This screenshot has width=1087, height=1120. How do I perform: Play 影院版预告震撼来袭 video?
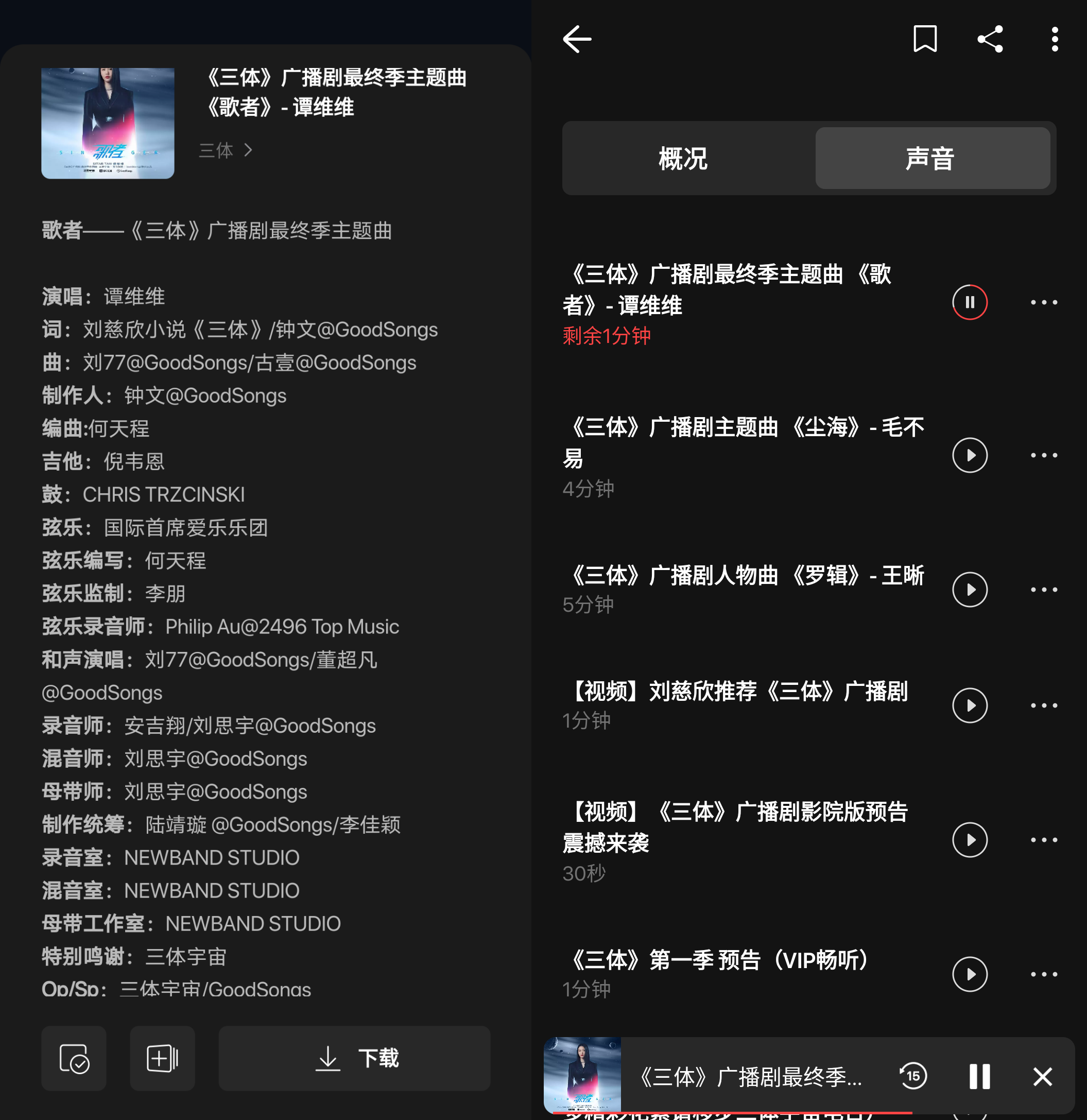[969, 840]
